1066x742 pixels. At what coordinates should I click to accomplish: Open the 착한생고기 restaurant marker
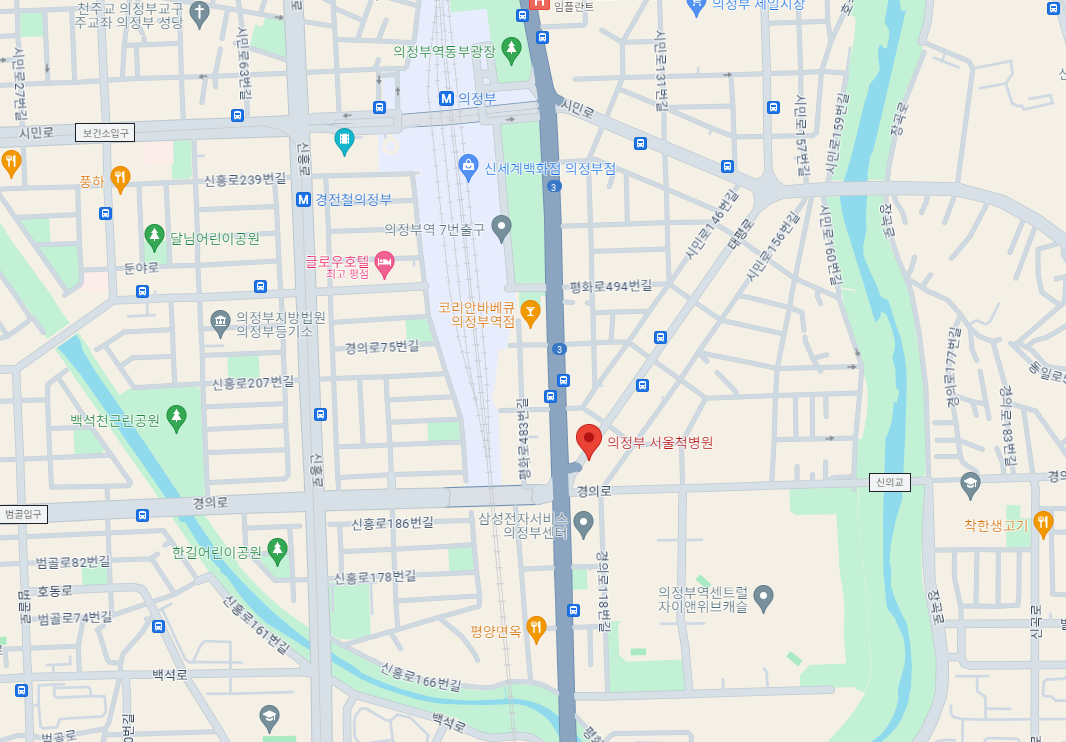click(x=1043, y=523)
